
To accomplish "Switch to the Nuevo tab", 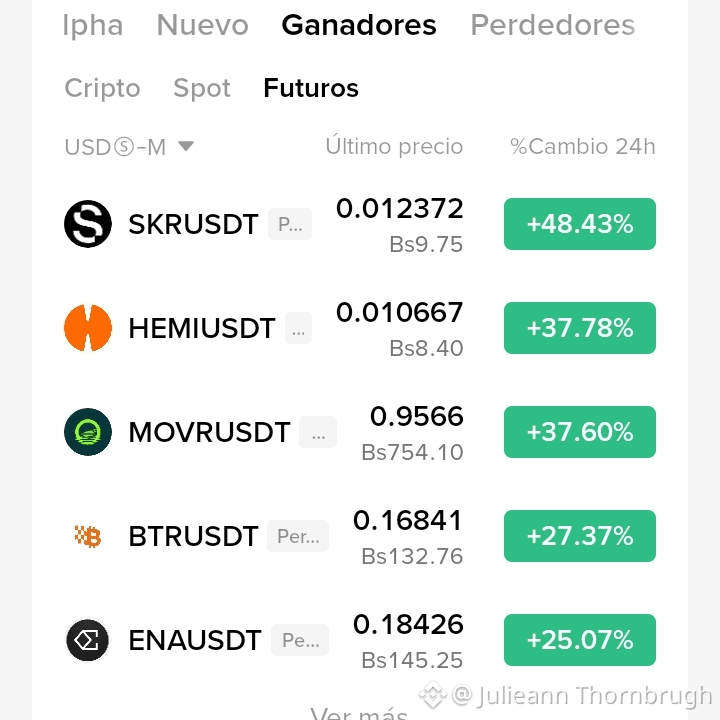I will click(202, 25).
